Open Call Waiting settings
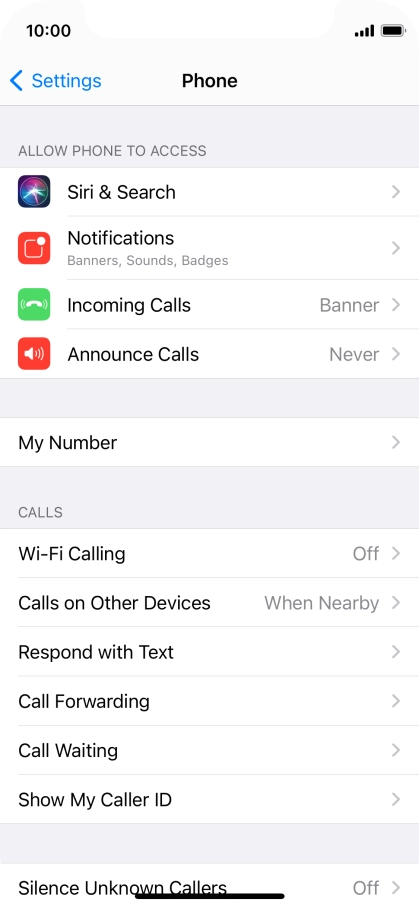The height and width of the screenshot is (908, 419). pyautogui.click(x=210, y=750)
